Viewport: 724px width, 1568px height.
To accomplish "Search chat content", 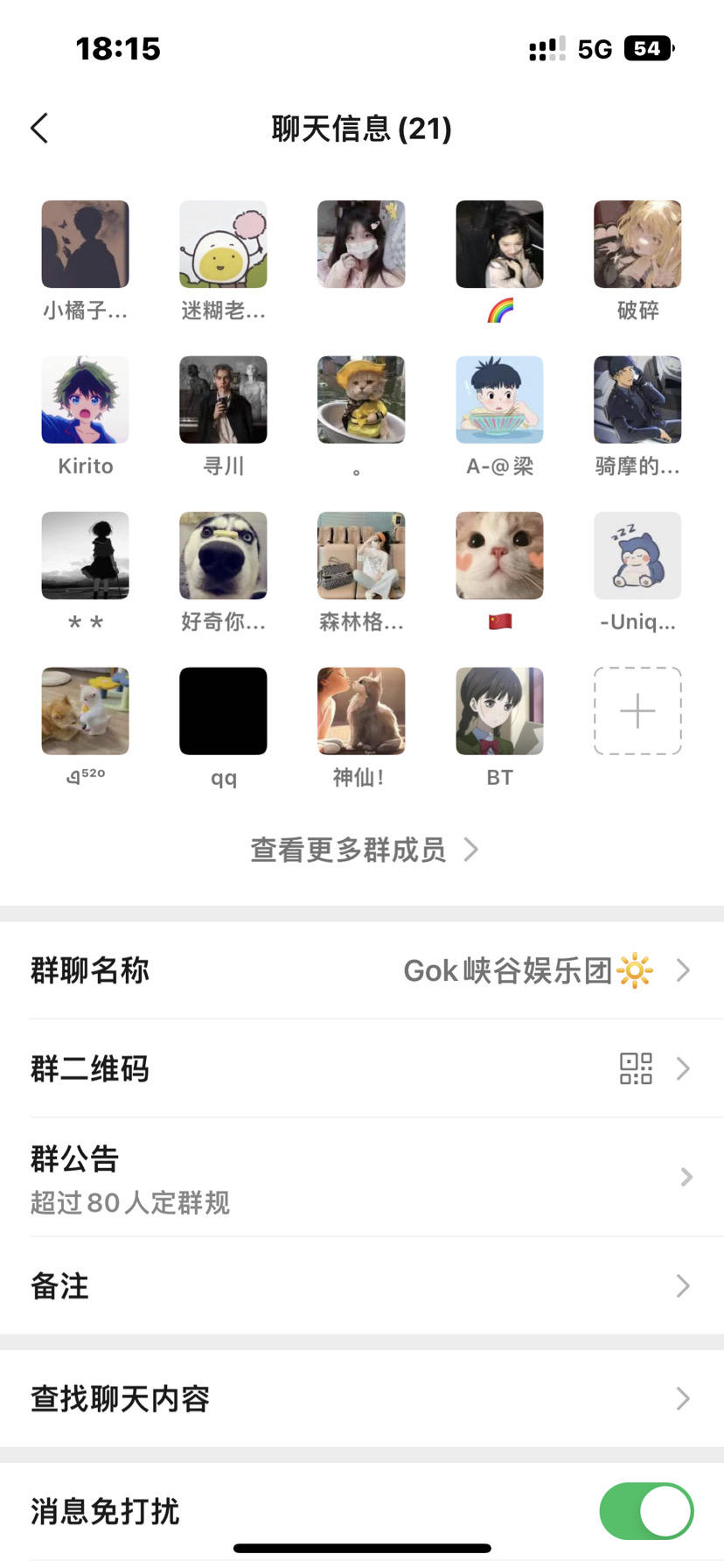I will 362,1398.
